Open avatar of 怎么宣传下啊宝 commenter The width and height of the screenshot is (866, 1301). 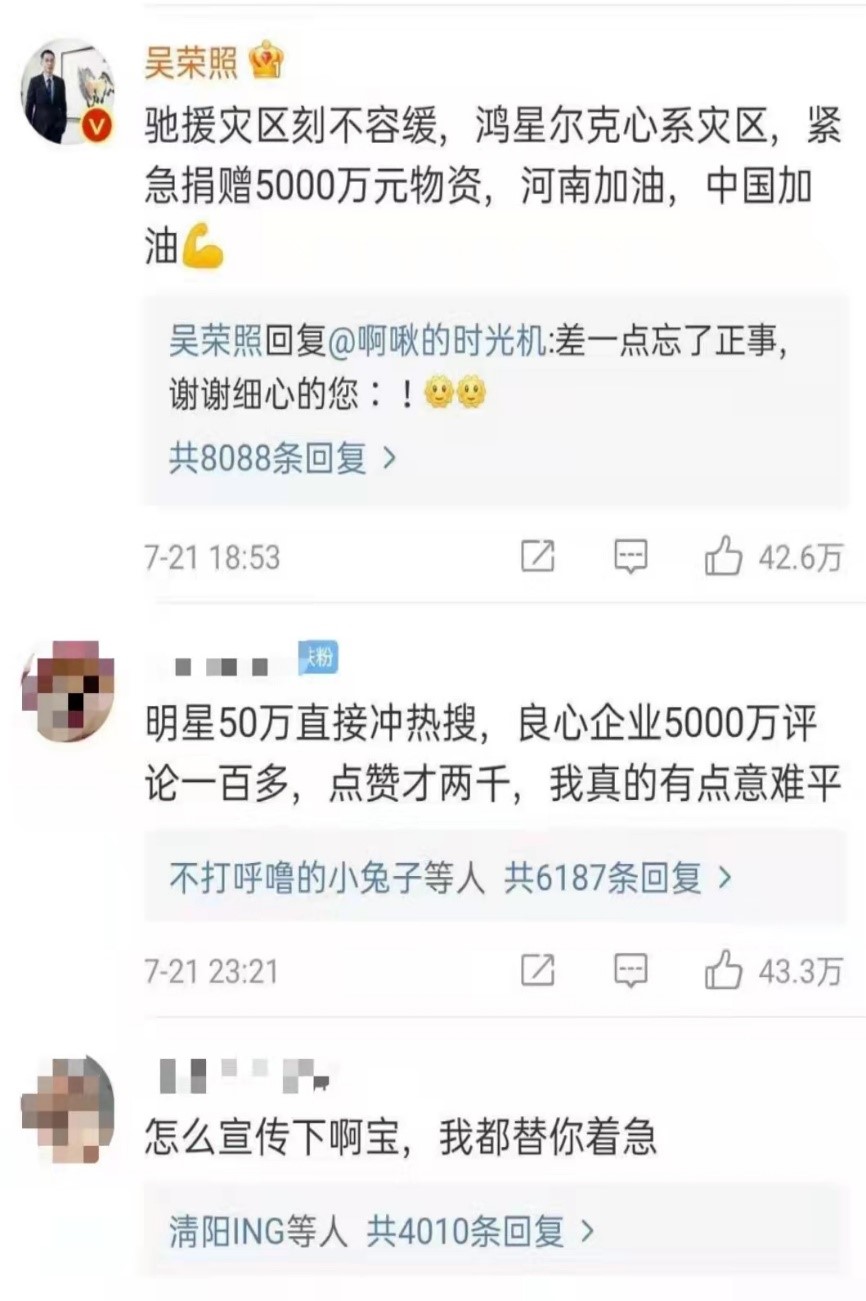(x=67, y=1108)
